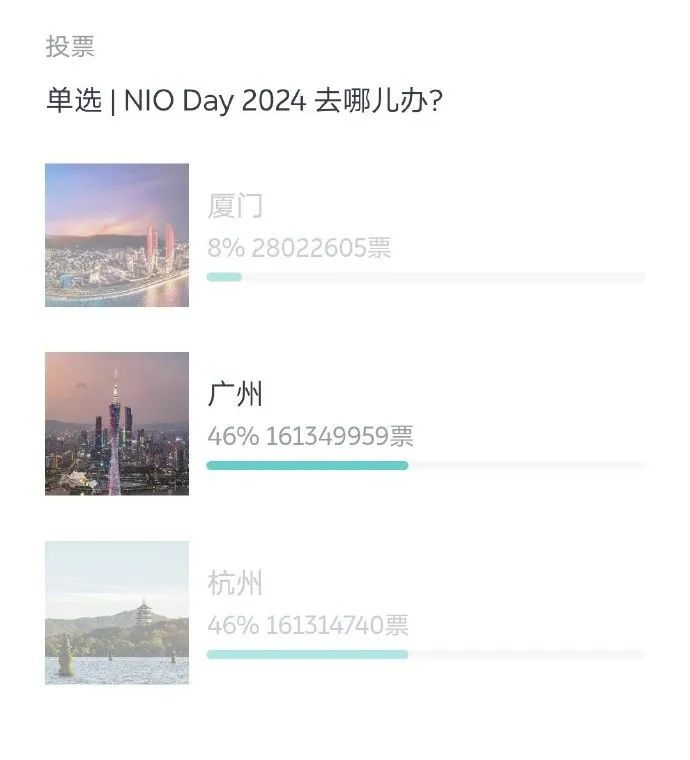This screenshot has height=760, width=690.
Task: Select the 厦门 poll option
Action: 236,206
